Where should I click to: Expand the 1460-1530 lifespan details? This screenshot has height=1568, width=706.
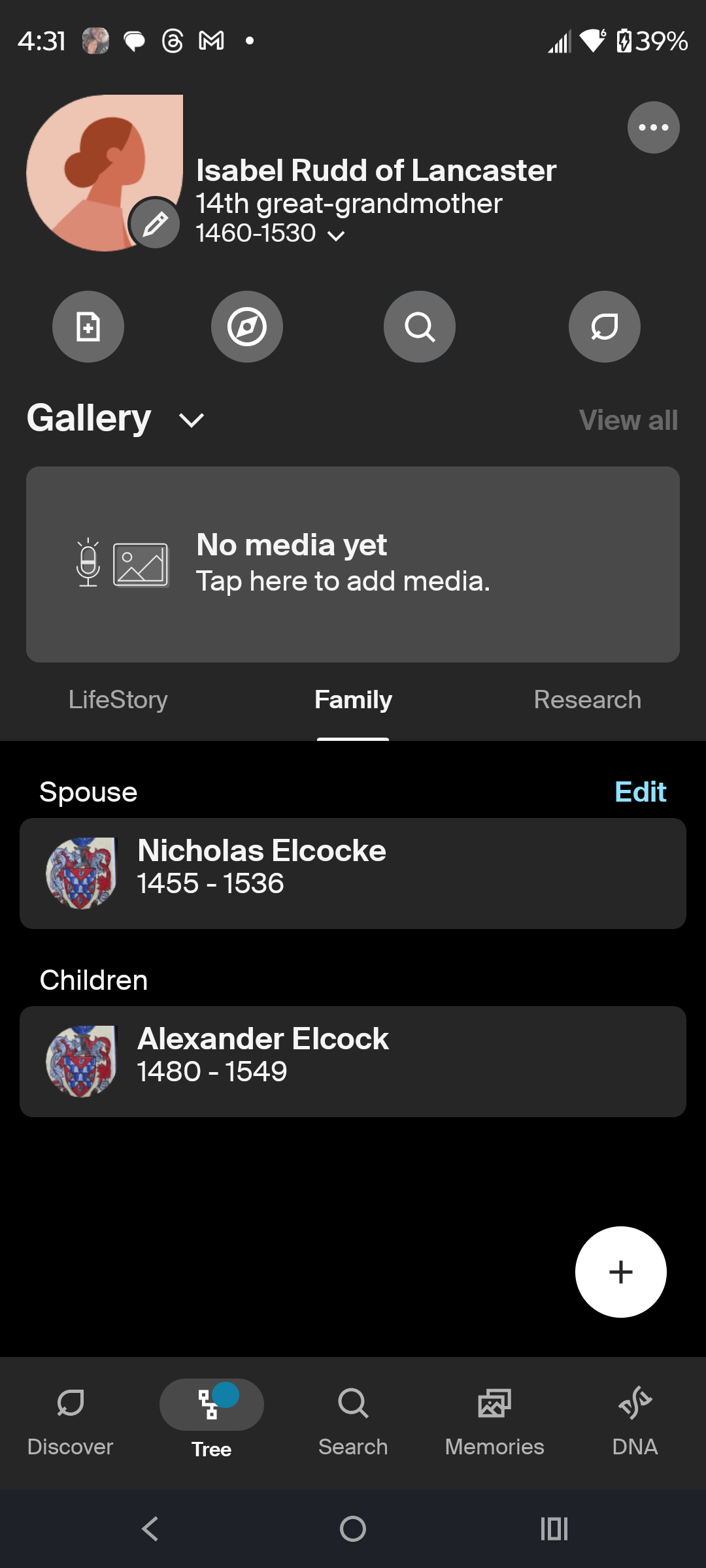coord(336,235)
